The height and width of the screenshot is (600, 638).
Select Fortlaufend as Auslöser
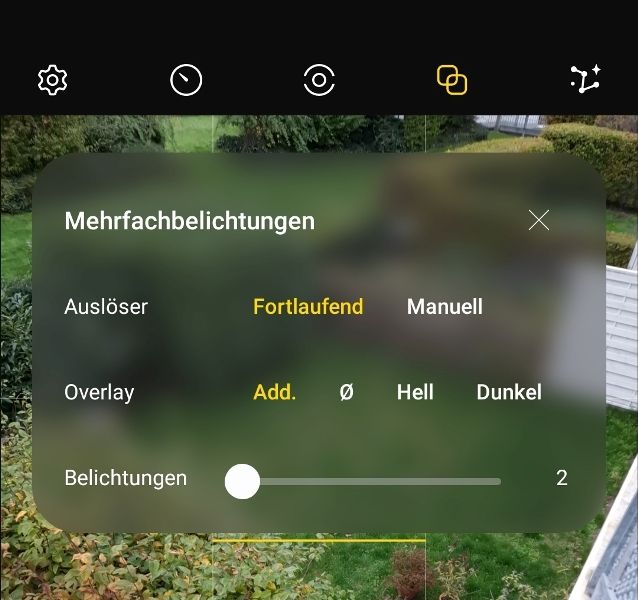[x=308, y=306]
